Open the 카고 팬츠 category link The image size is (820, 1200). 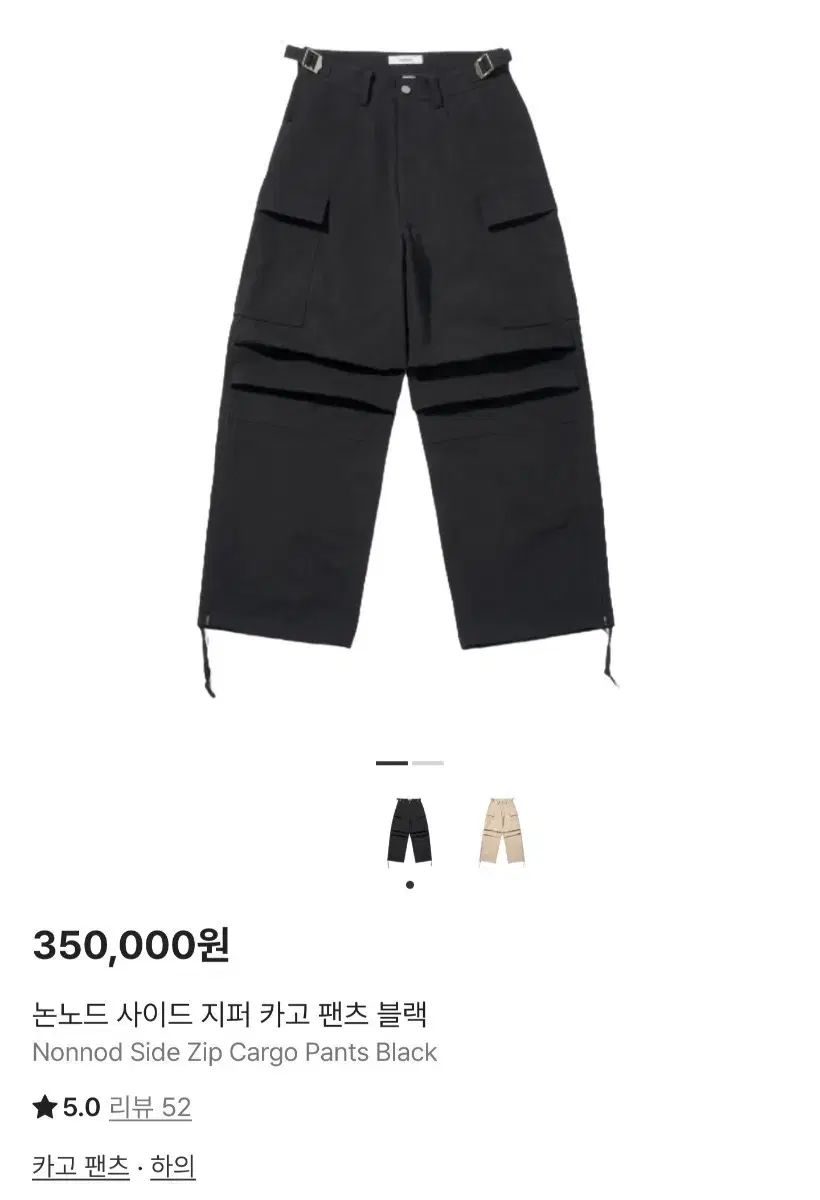point(81,1166)
